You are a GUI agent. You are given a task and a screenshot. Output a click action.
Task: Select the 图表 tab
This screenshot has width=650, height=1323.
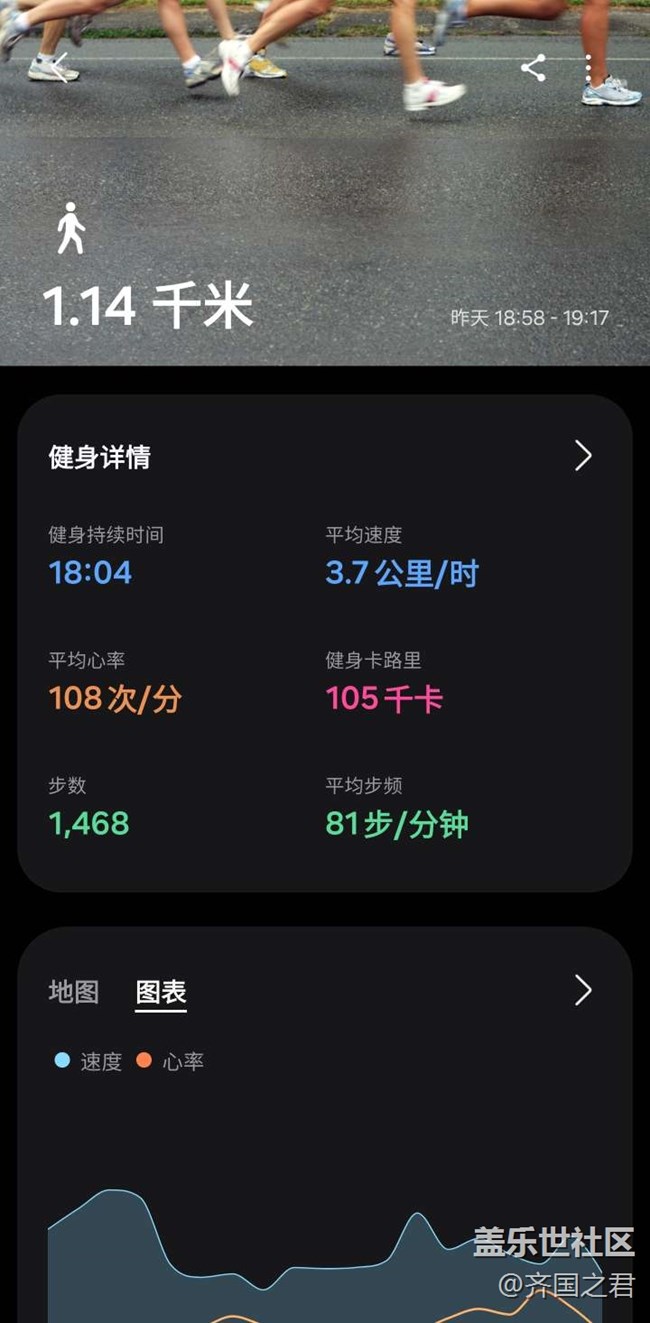(161, 992)
